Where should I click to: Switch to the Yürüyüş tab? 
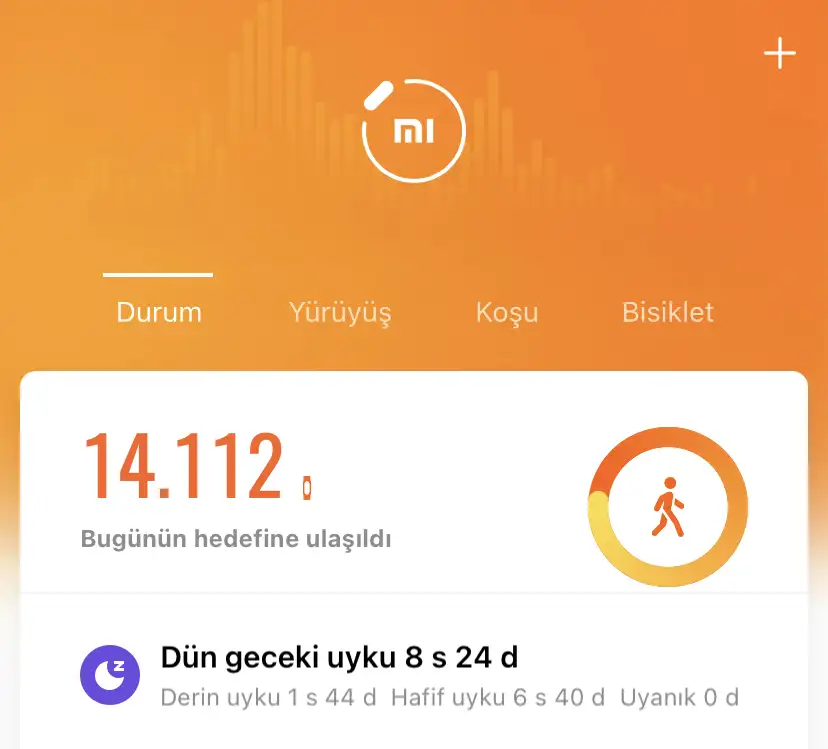coord(340,312)
